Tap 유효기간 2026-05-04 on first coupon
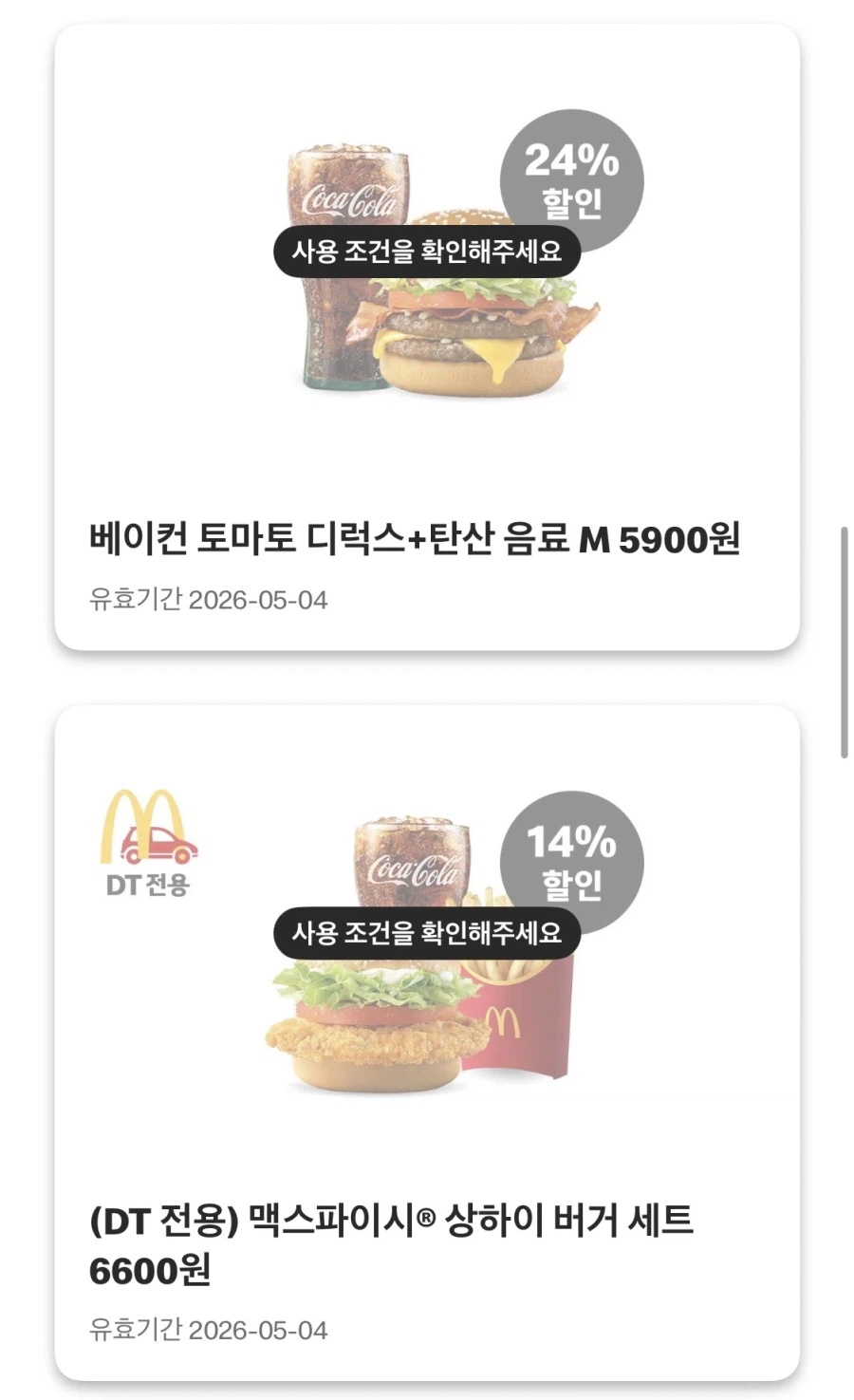854x1400 pixels. 207,598
